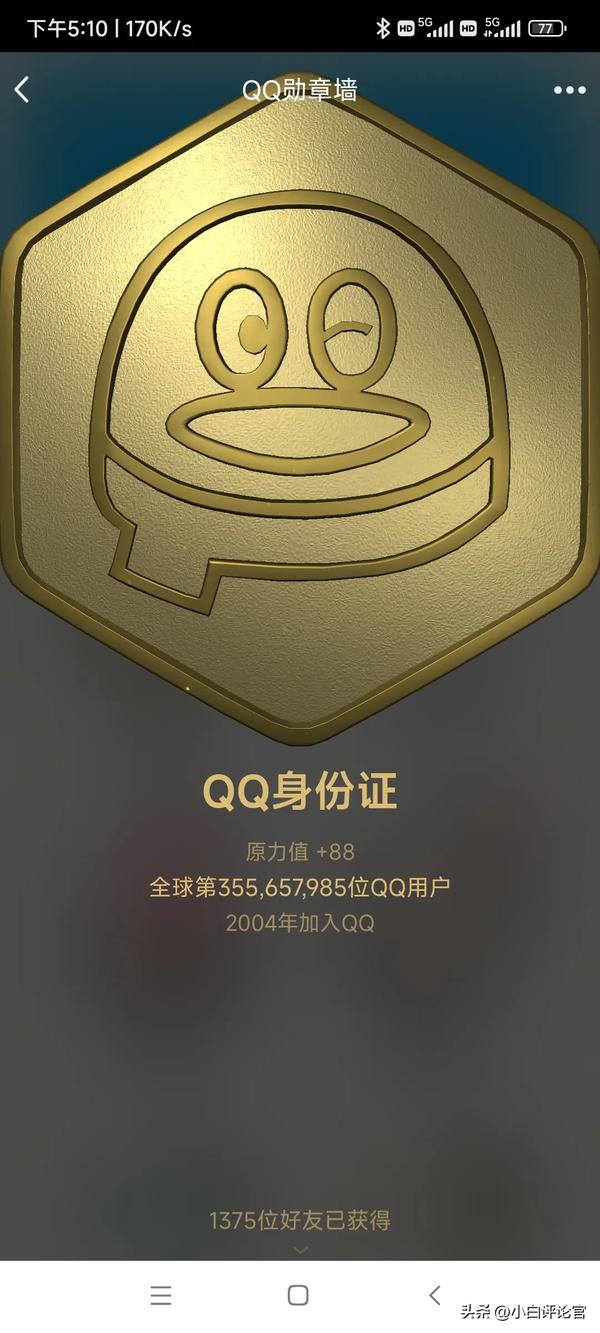Expand the 1375位好友已获得 section
Image resolution: width=600 pixels, height=1333 pixels.
[x=300, y=1247]
